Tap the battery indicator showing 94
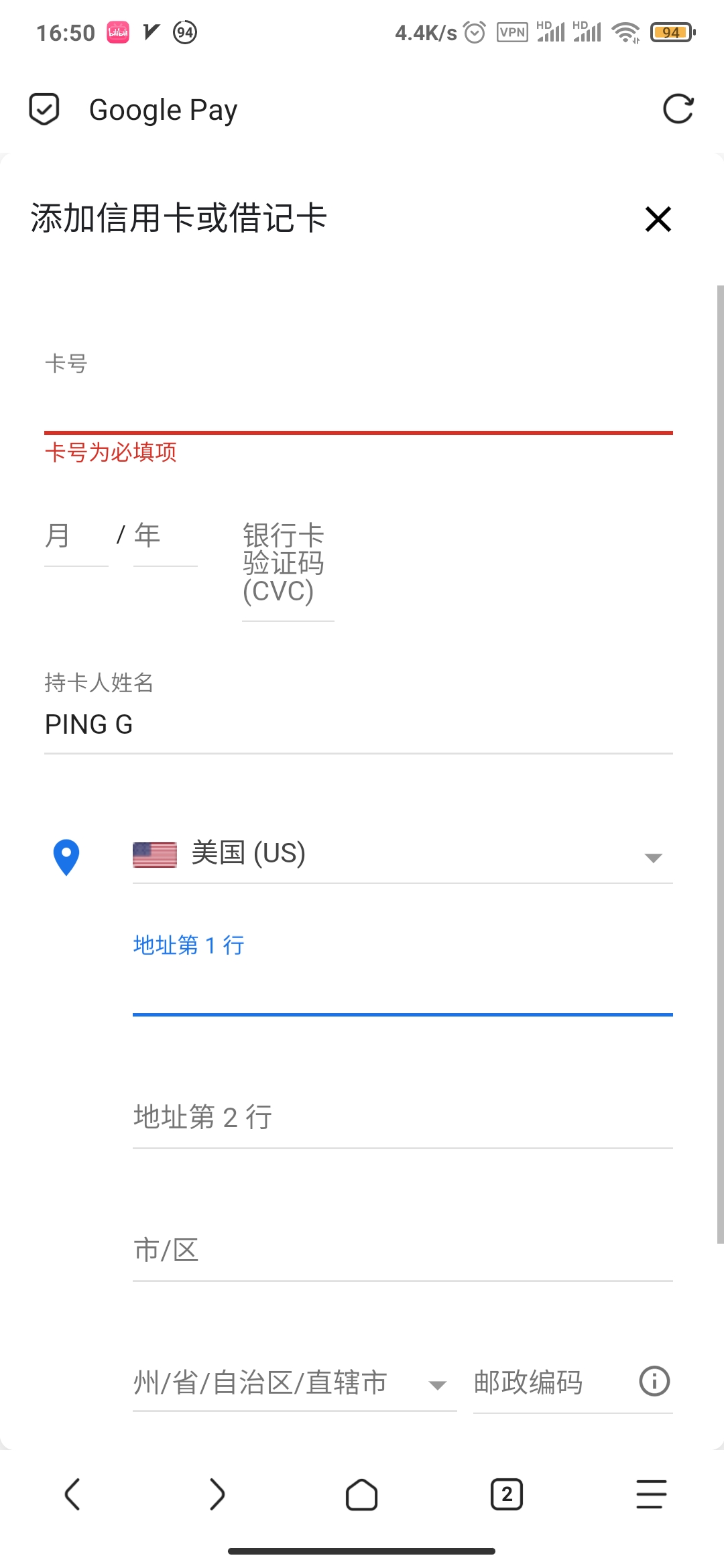Image resolution: width=724 pixels, height=1568 pixels. coord(670,31)
